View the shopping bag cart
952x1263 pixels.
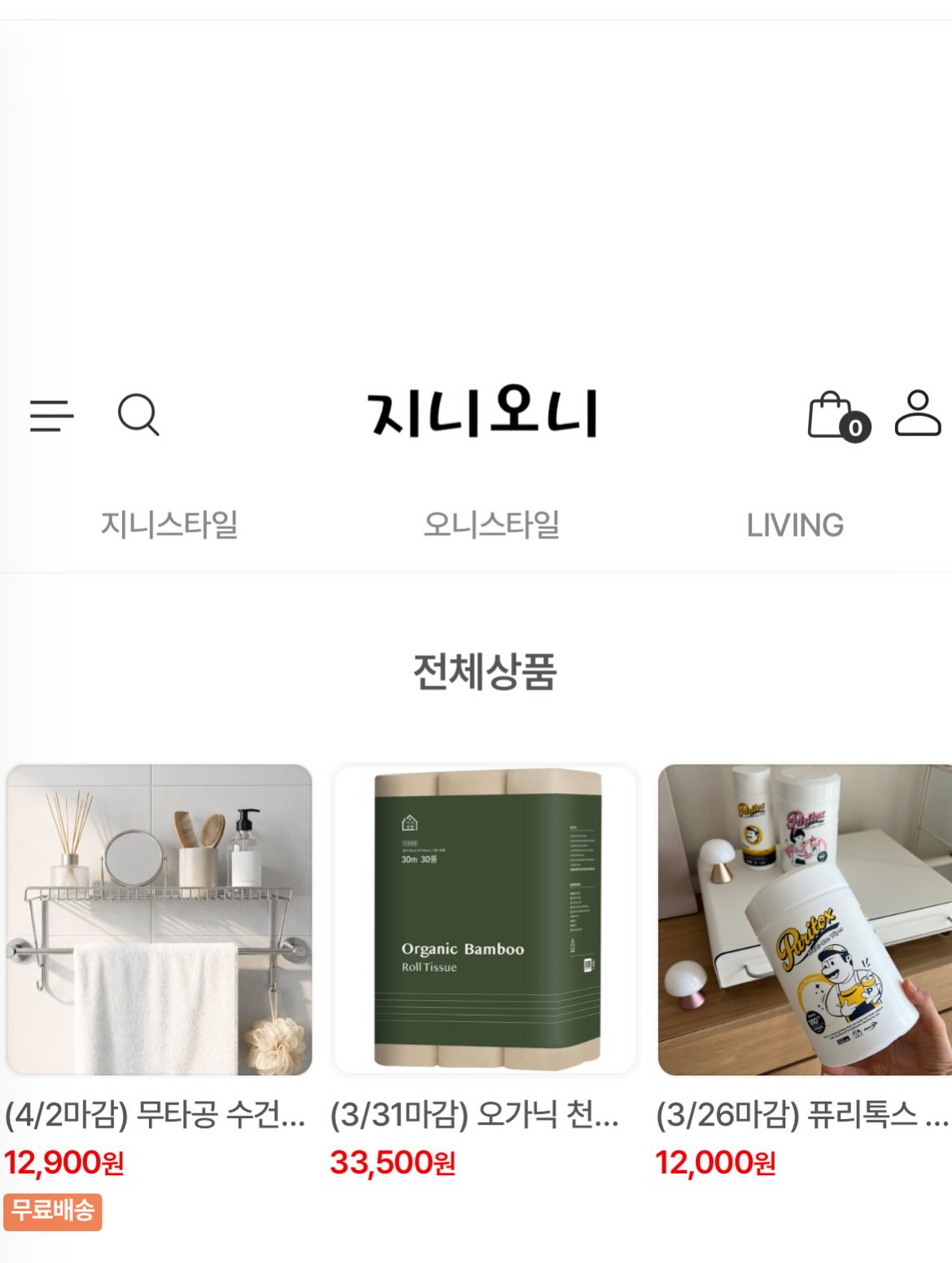click(x=836, y=417)
